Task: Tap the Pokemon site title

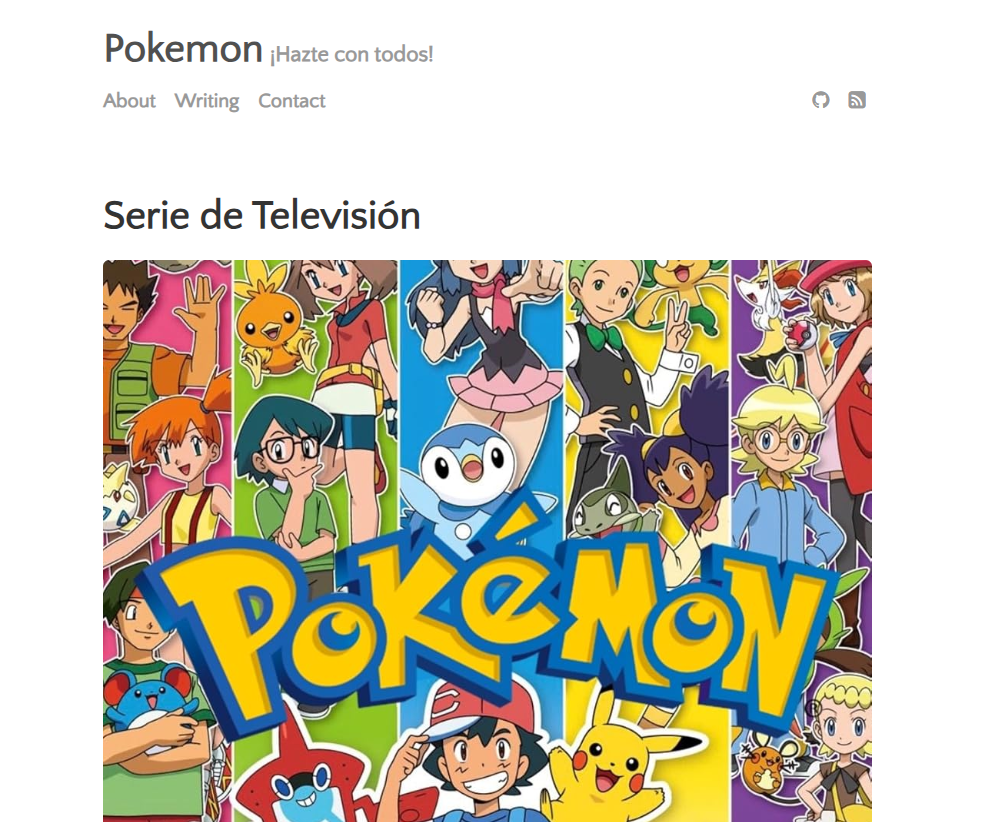Action: (183, 48)
